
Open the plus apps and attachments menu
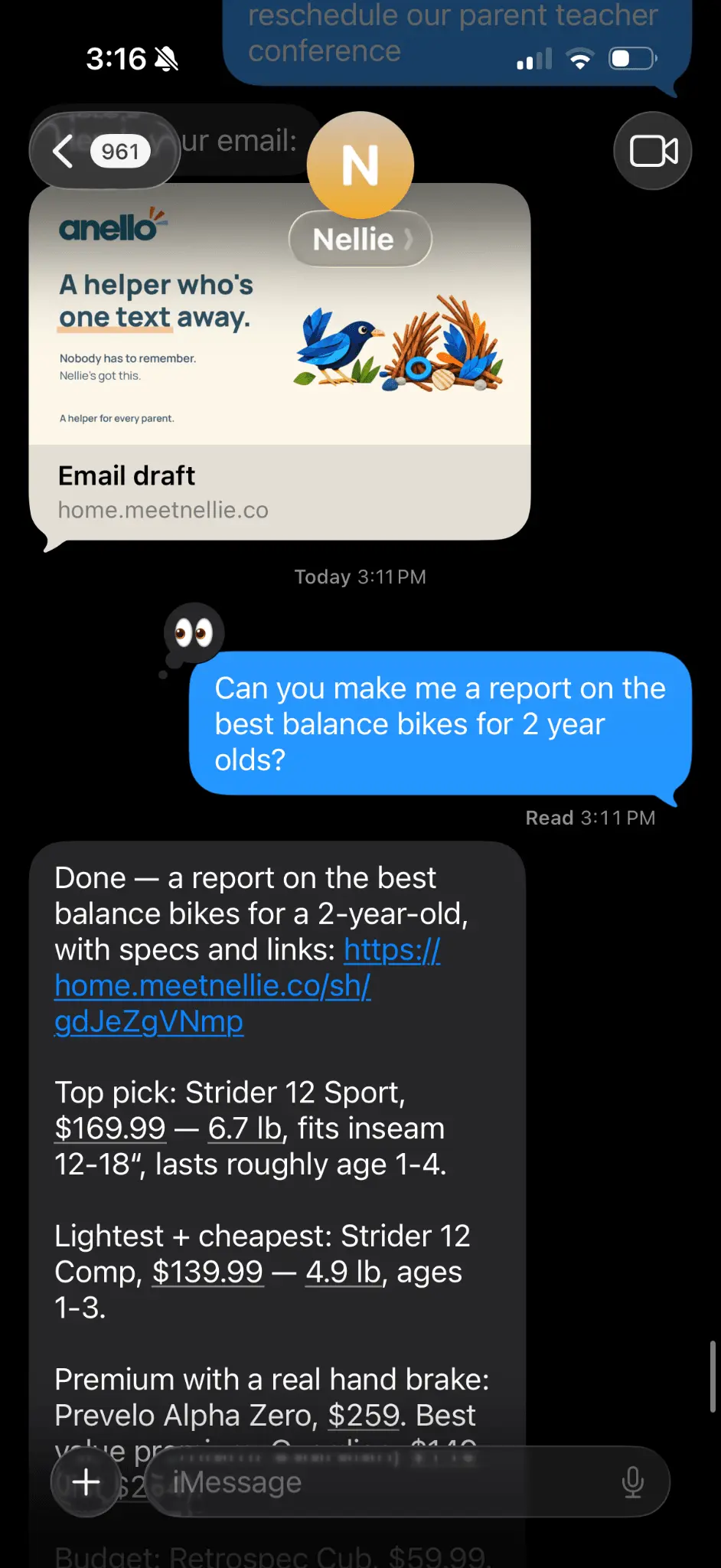click(86, 1482)
